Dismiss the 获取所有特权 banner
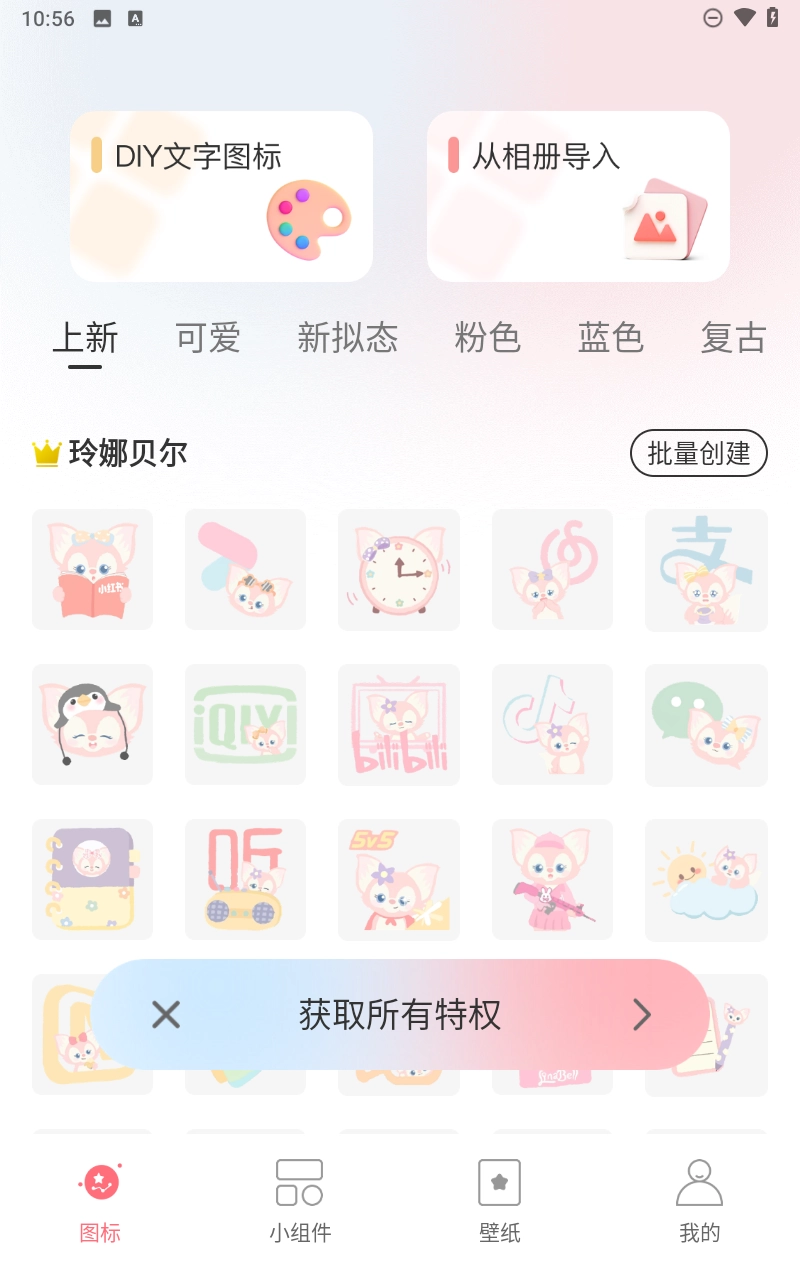The height and width of the screenshot is (1280, 800). click(x=165, y=1015)
